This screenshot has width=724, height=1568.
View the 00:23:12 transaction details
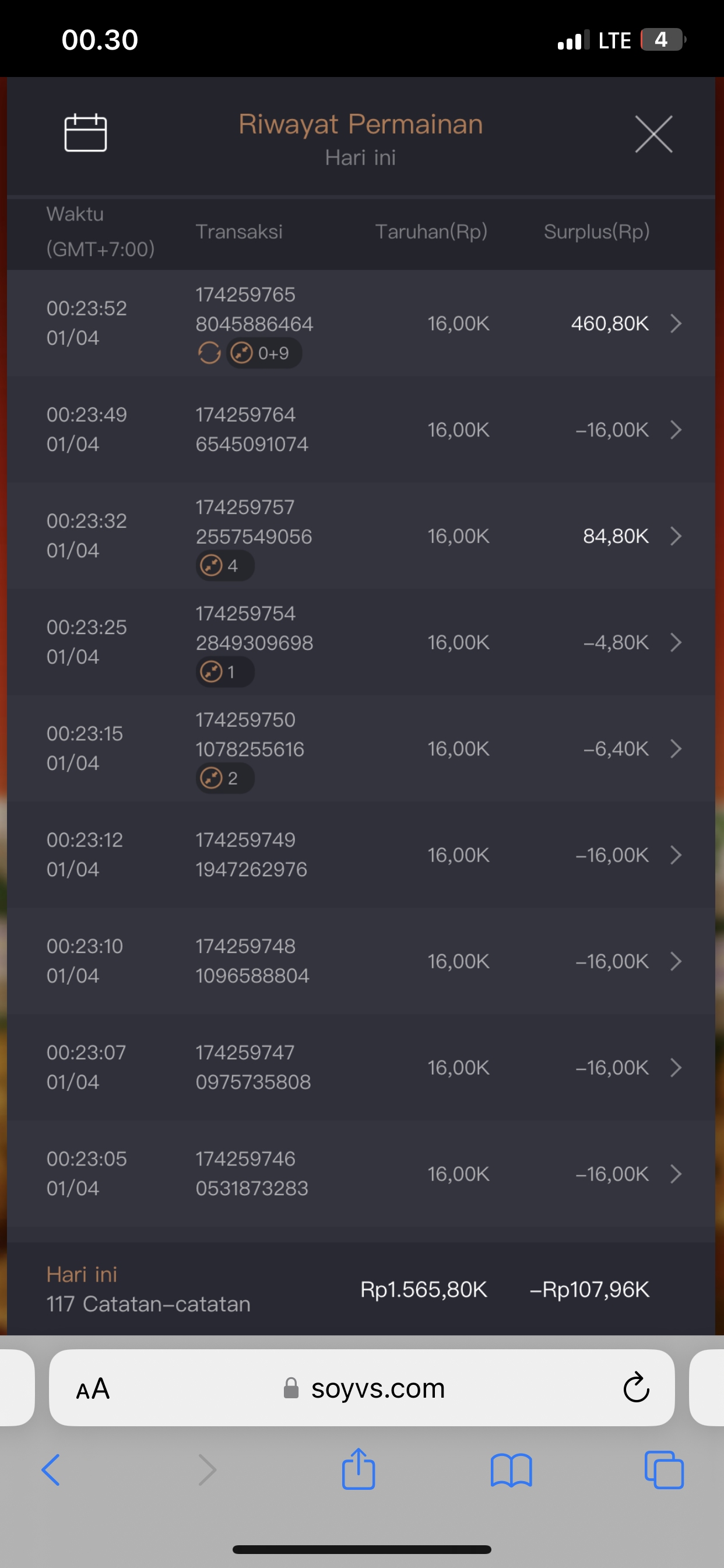pos(676,855)
